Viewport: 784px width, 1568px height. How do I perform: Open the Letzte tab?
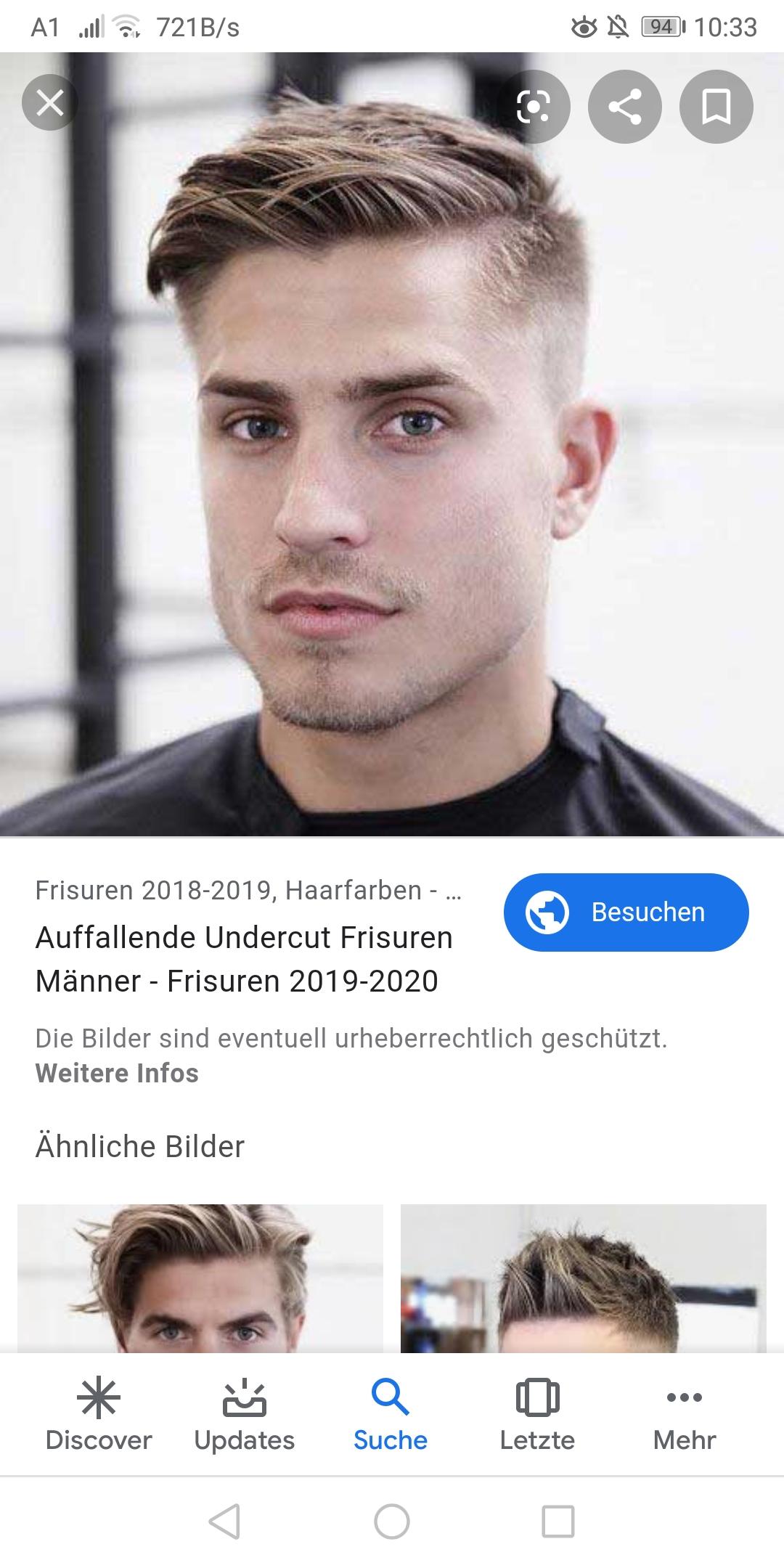coord(537,1415)
